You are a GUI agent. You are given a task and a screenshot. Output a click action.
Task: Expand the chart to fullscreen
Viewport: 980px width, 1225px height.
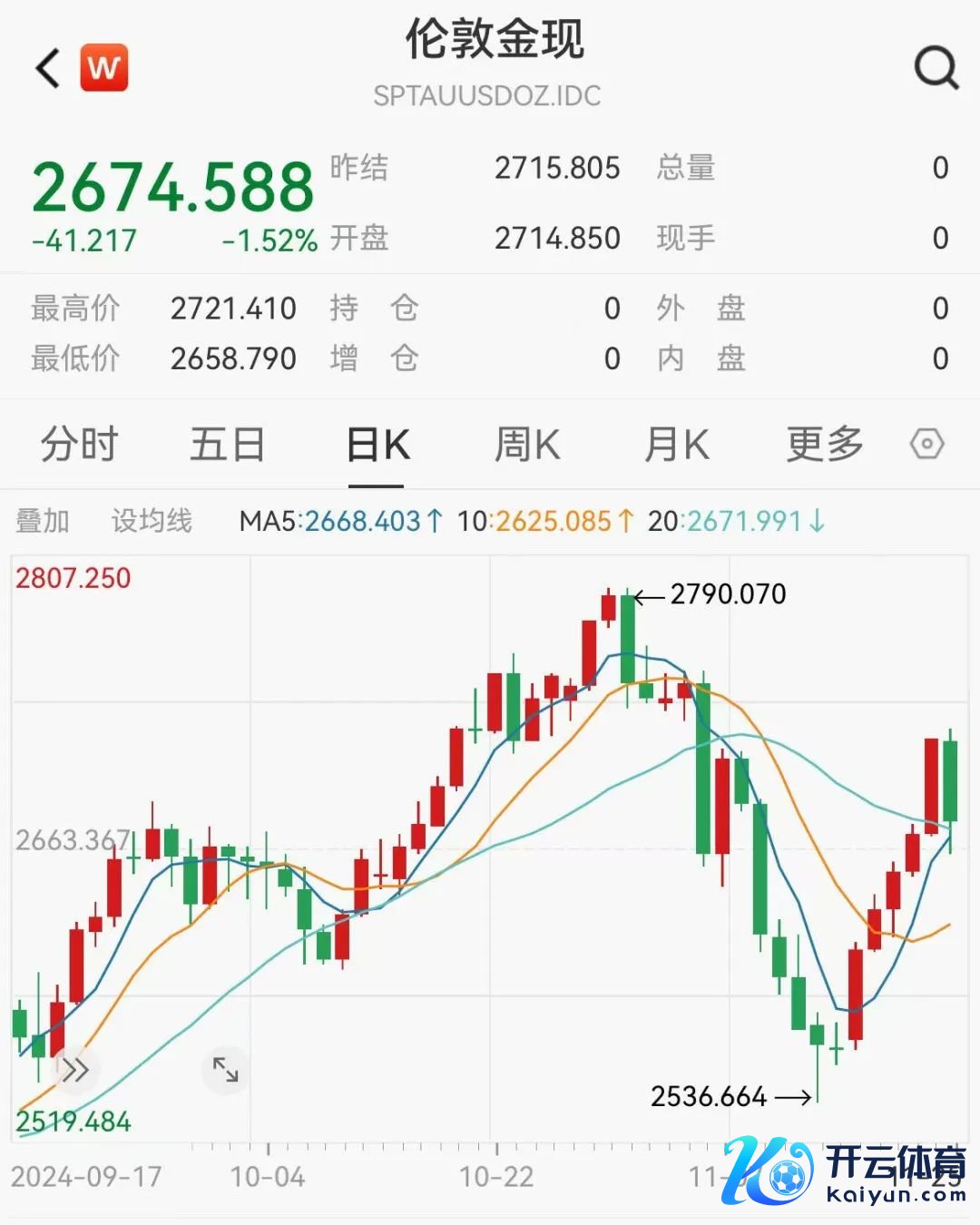click(x=225, y=1070)
